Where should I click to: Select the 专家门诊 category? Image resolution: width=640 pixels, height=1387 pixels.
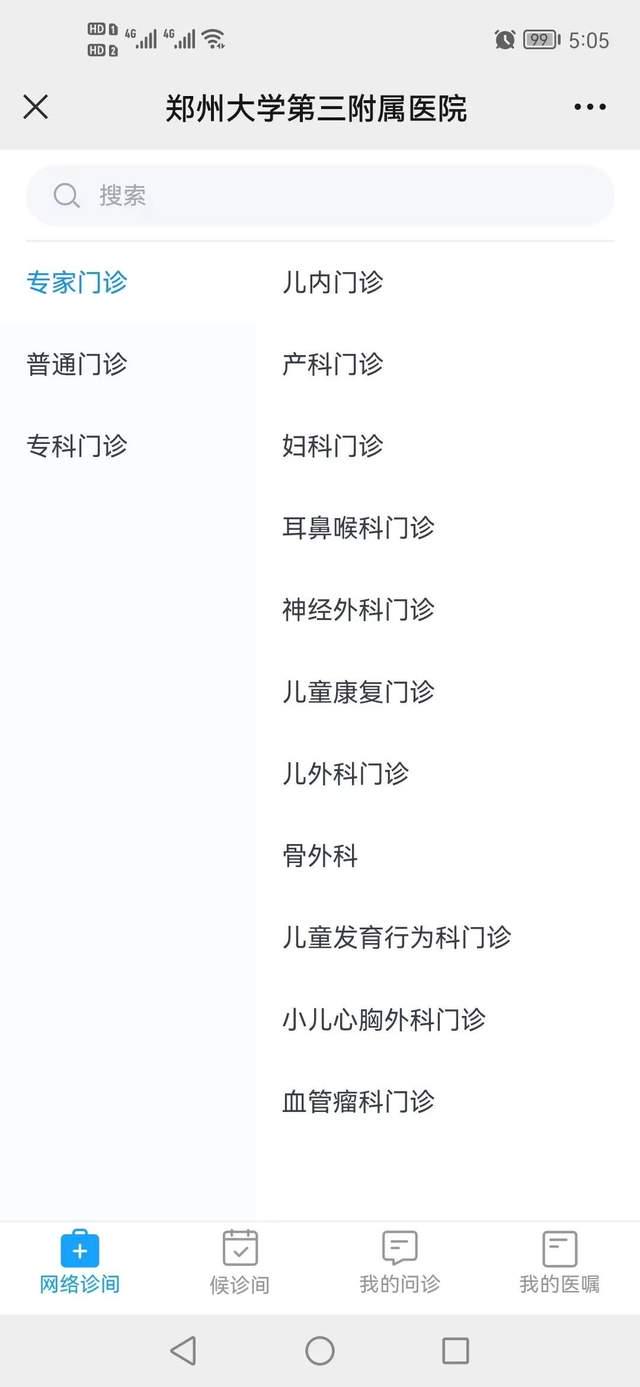(77, 282)
